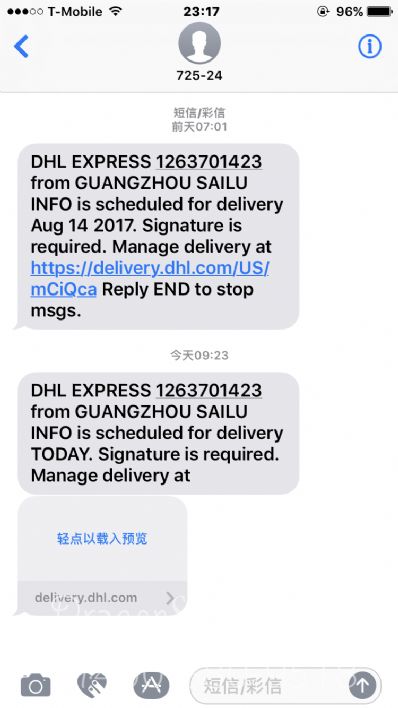
Task: Send the message with arrow button
Action: tap(363, 685)
